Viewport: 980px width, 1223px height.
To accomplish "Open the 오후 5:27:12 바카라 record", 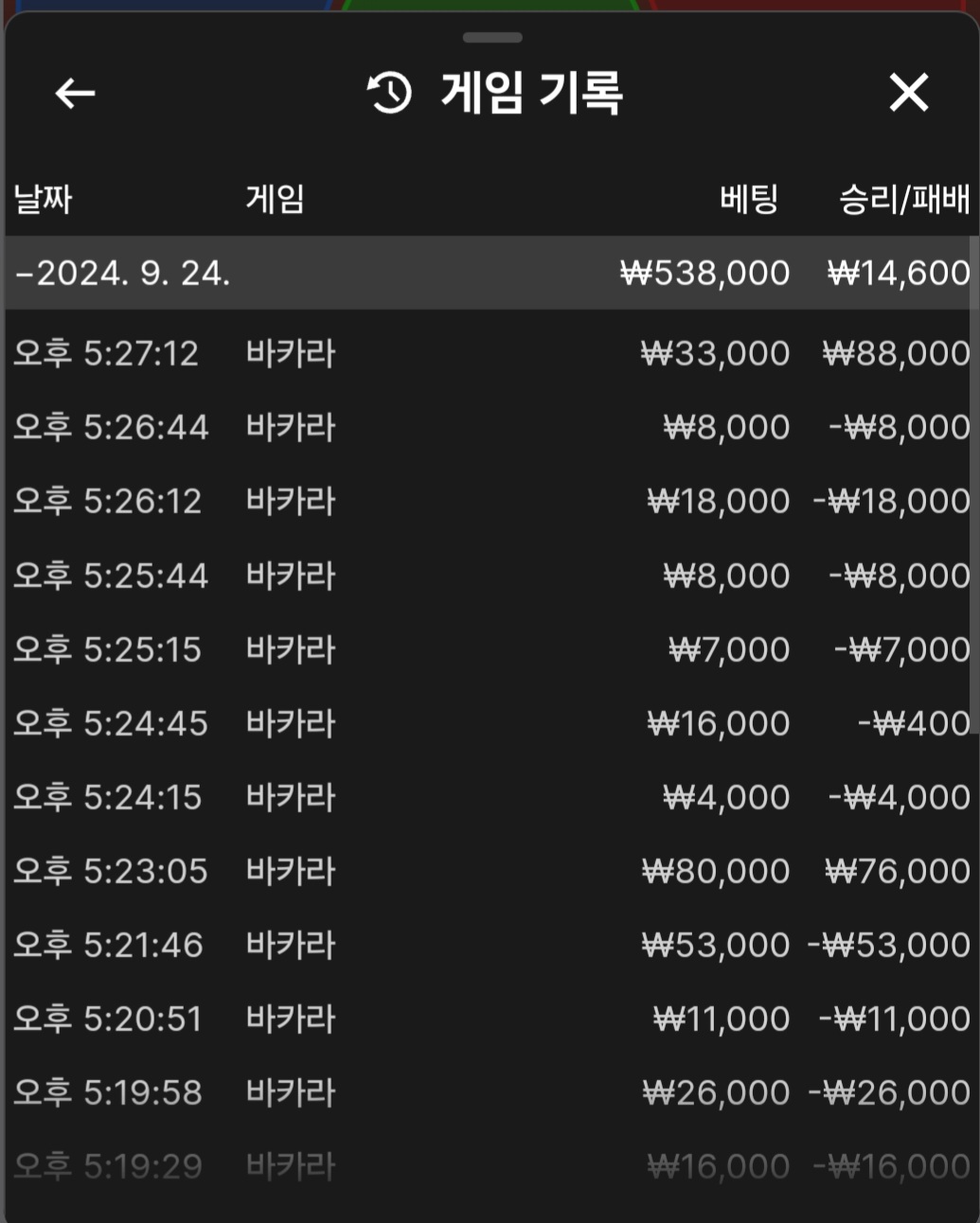I will click(490, 353).
